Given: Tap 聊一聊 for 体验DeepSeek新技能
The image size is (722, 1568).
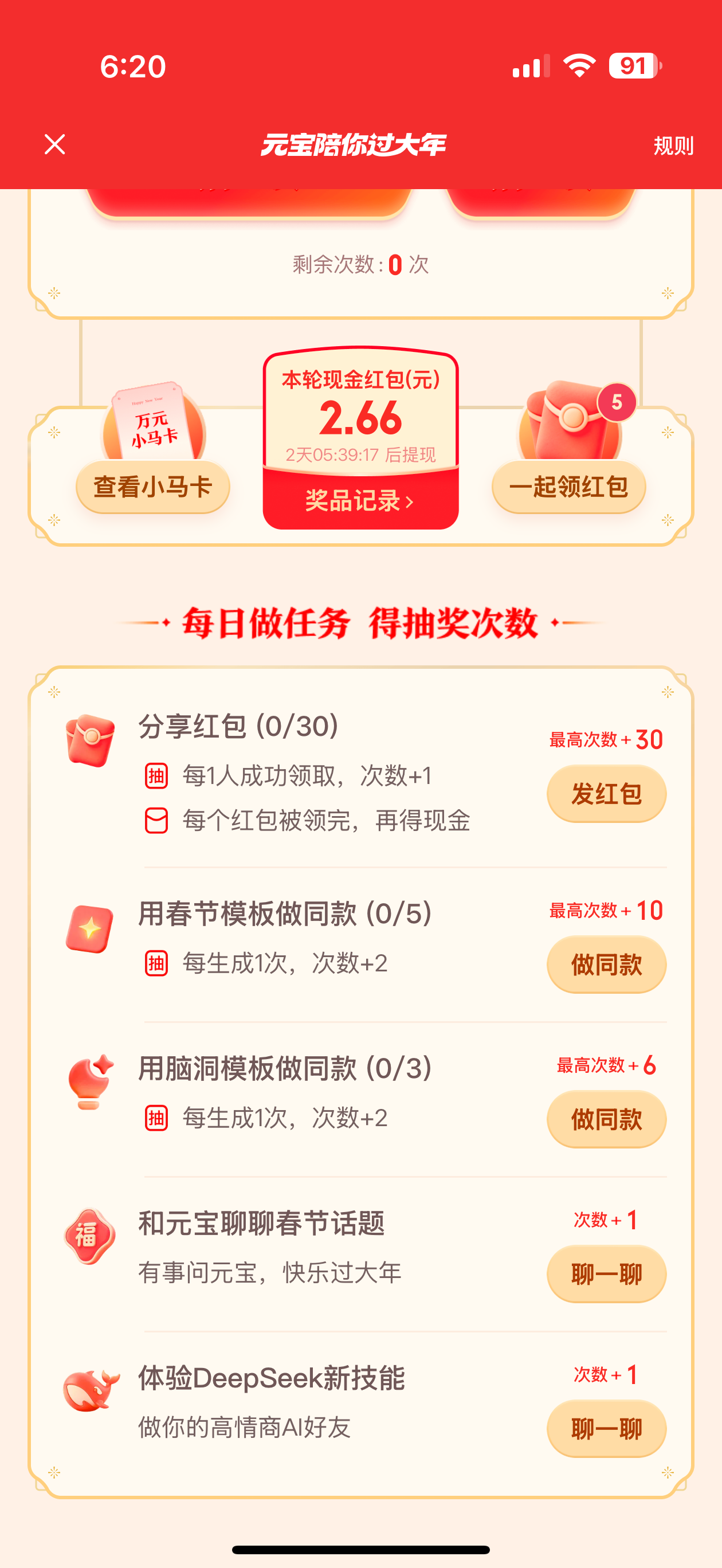Looking at the screenshot, I should (x=606, y=1429).
